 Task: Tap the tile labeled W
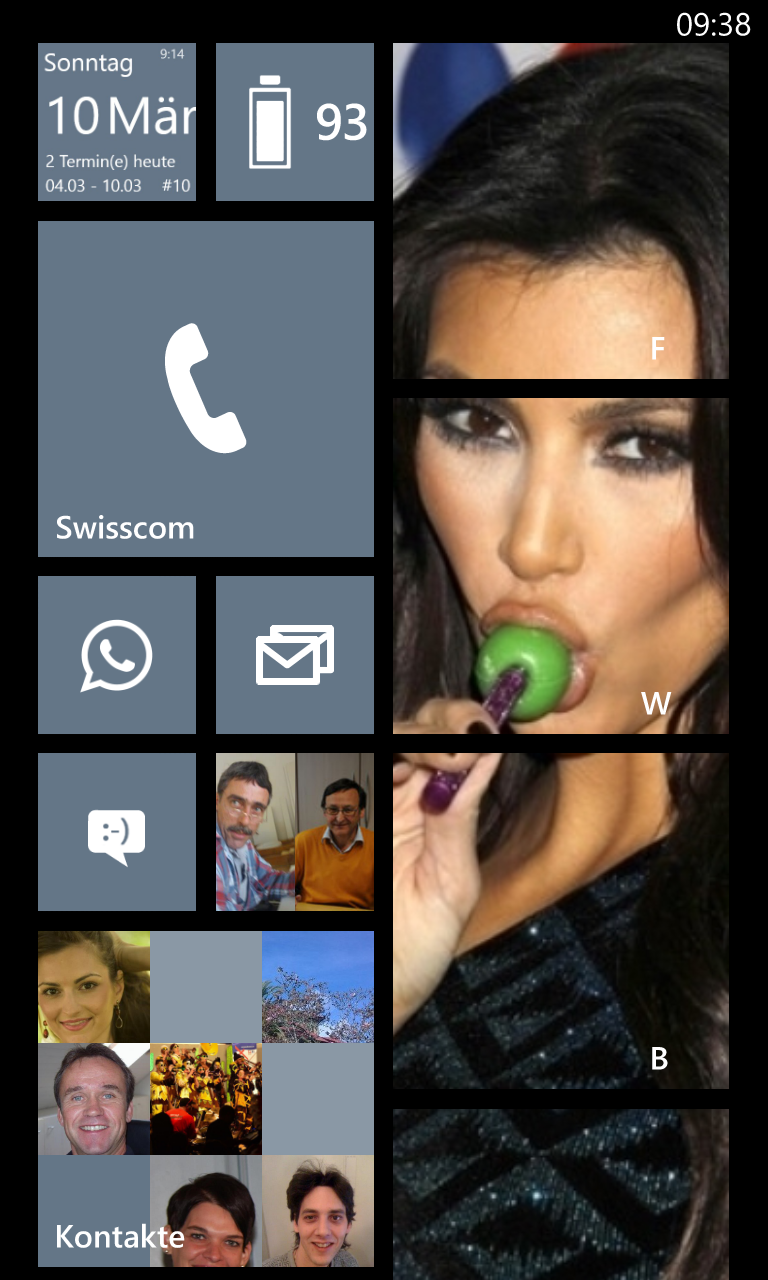[x=561, y=566]
